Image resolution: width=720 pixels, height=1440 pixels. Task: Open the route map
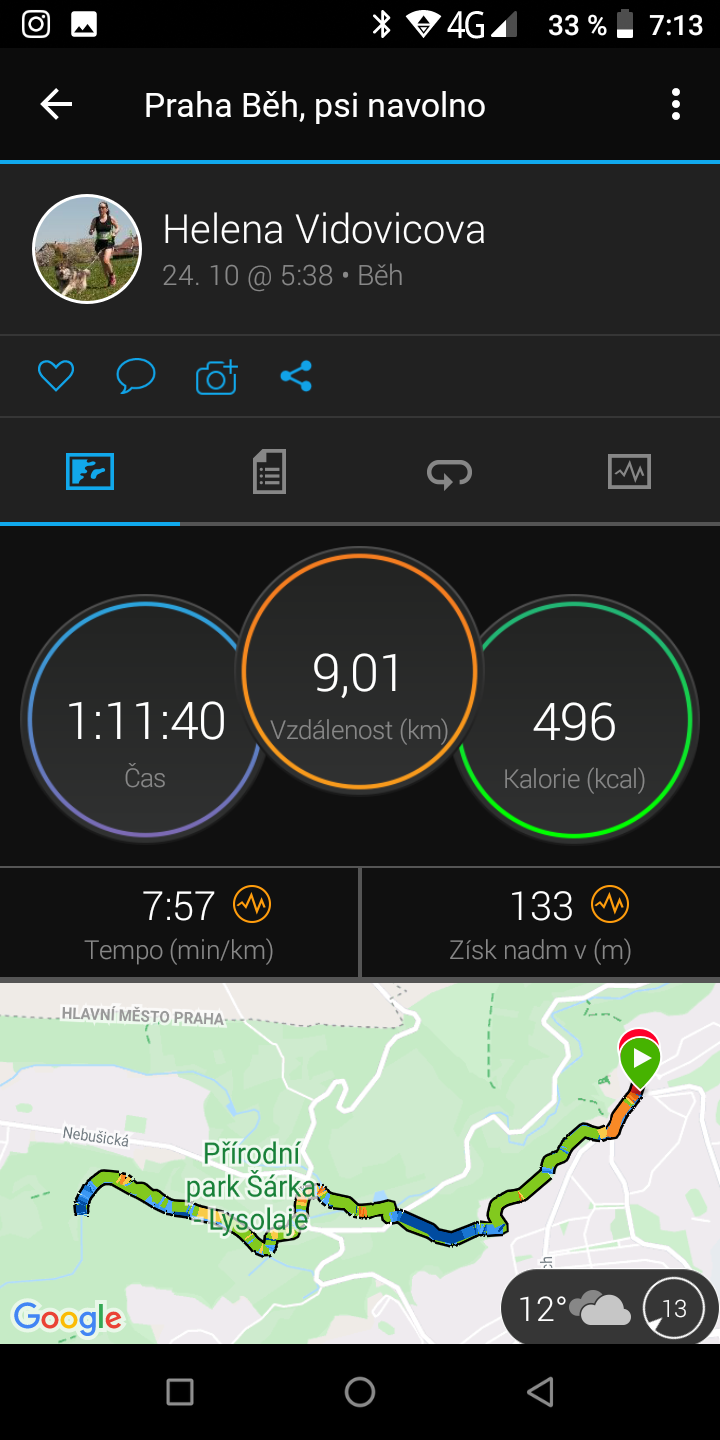[x=360, y=1163]
